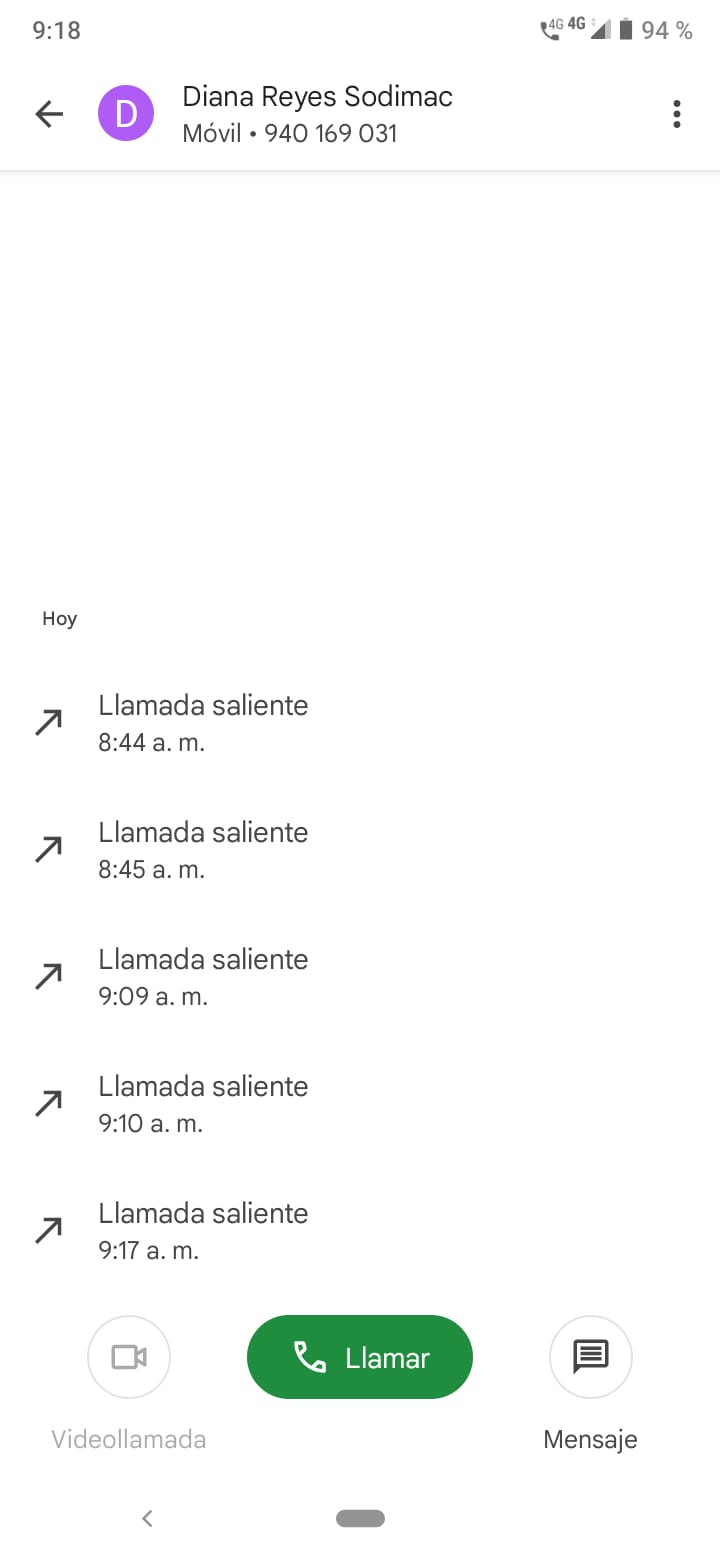720x1560 pixels.
Task: Open the 8:44 a. m. outgoing call entry
Action: coord(360,722)
